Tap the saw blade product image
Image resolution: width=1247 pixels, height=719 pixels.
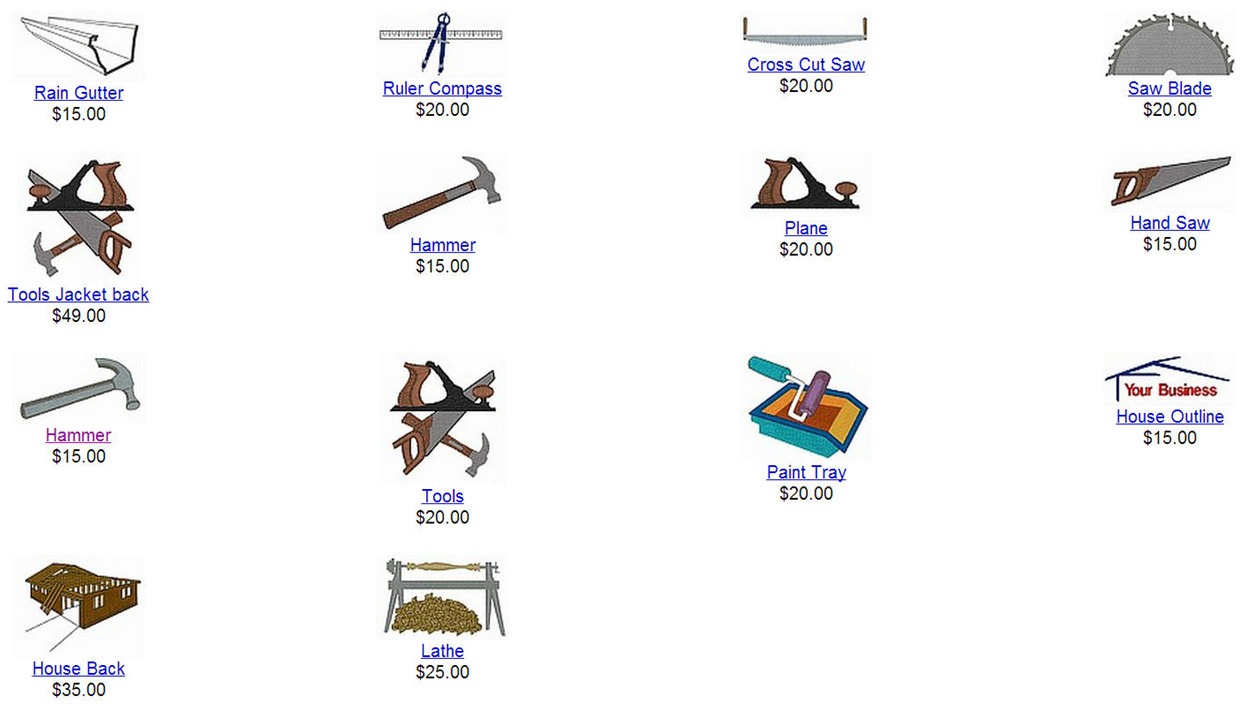pyautogui.click(x=1169, y=45)
